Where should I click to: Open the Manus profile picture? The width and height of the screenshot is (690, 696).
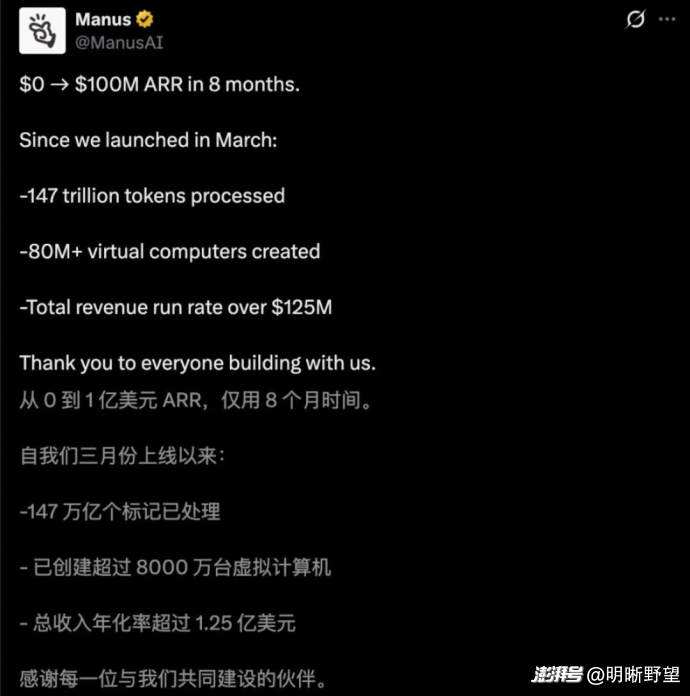pyautogui.click(x=42, y=31)
